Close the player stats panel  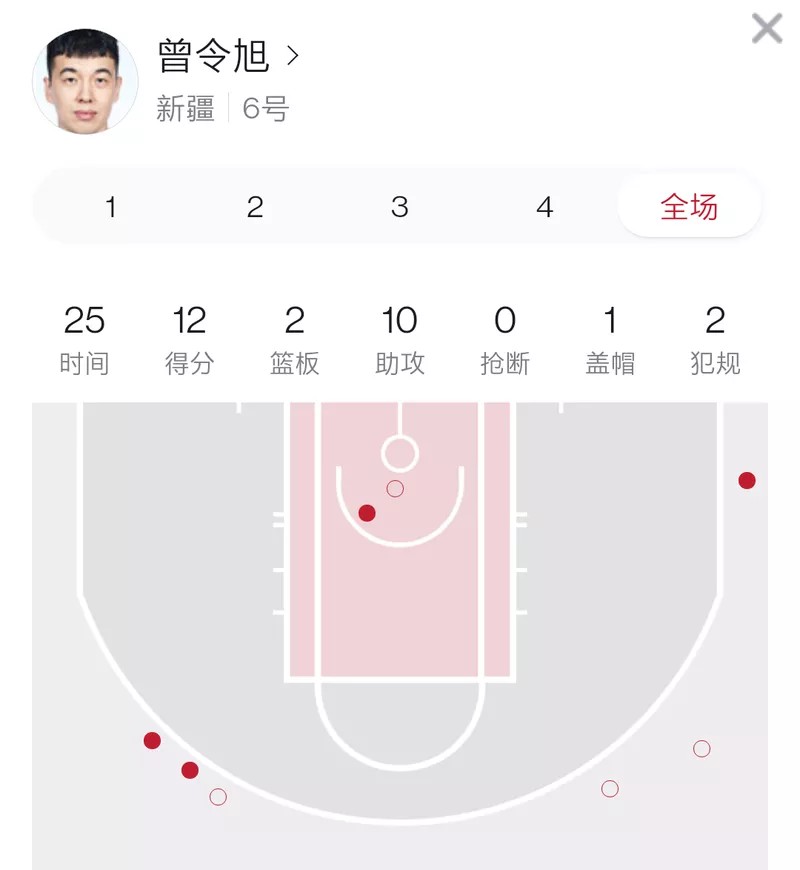[x=767, y=29]
